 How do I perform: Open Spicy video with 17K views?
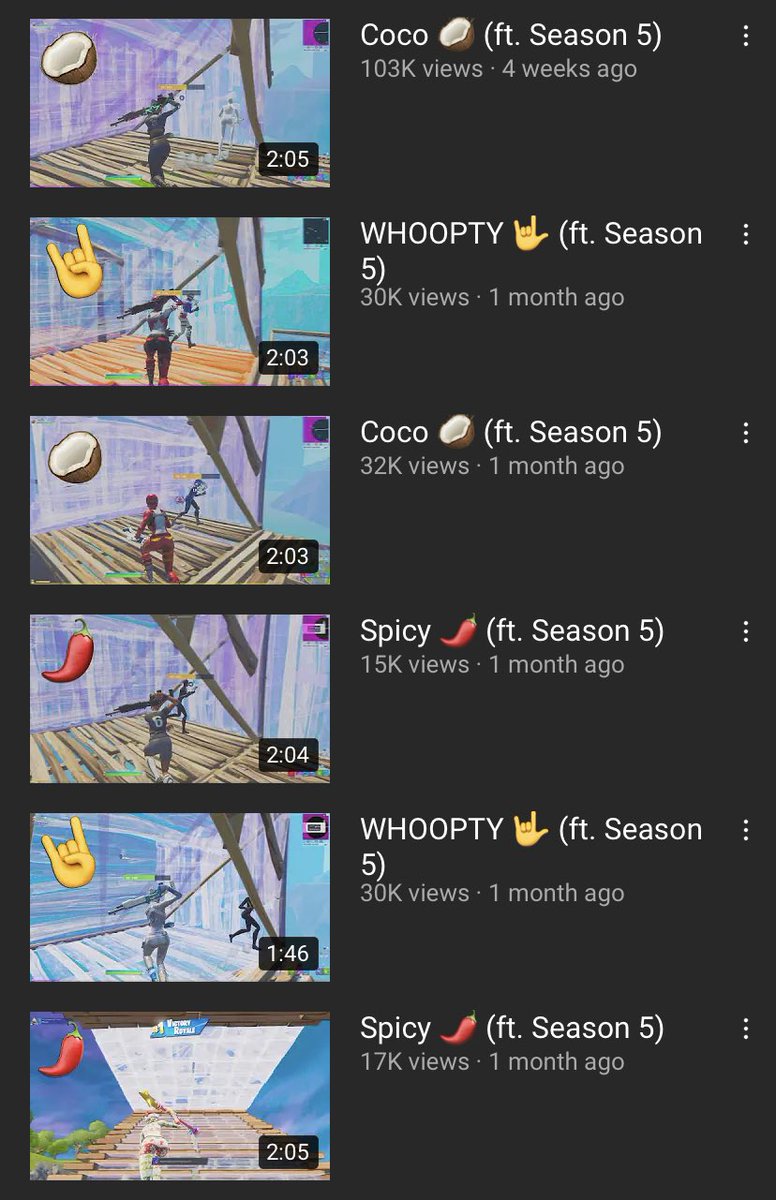pyautogui.click(x=180, y=1096)
